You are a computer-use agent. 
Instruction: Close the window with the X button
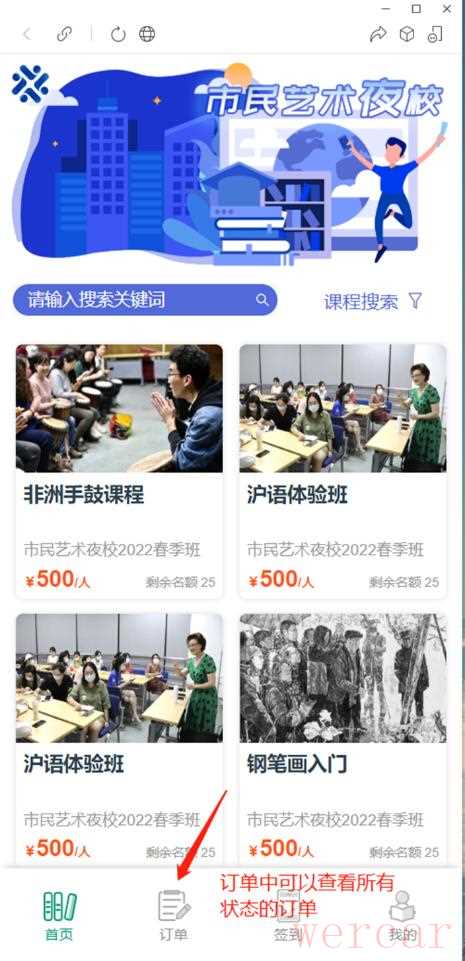pos(447,9)
